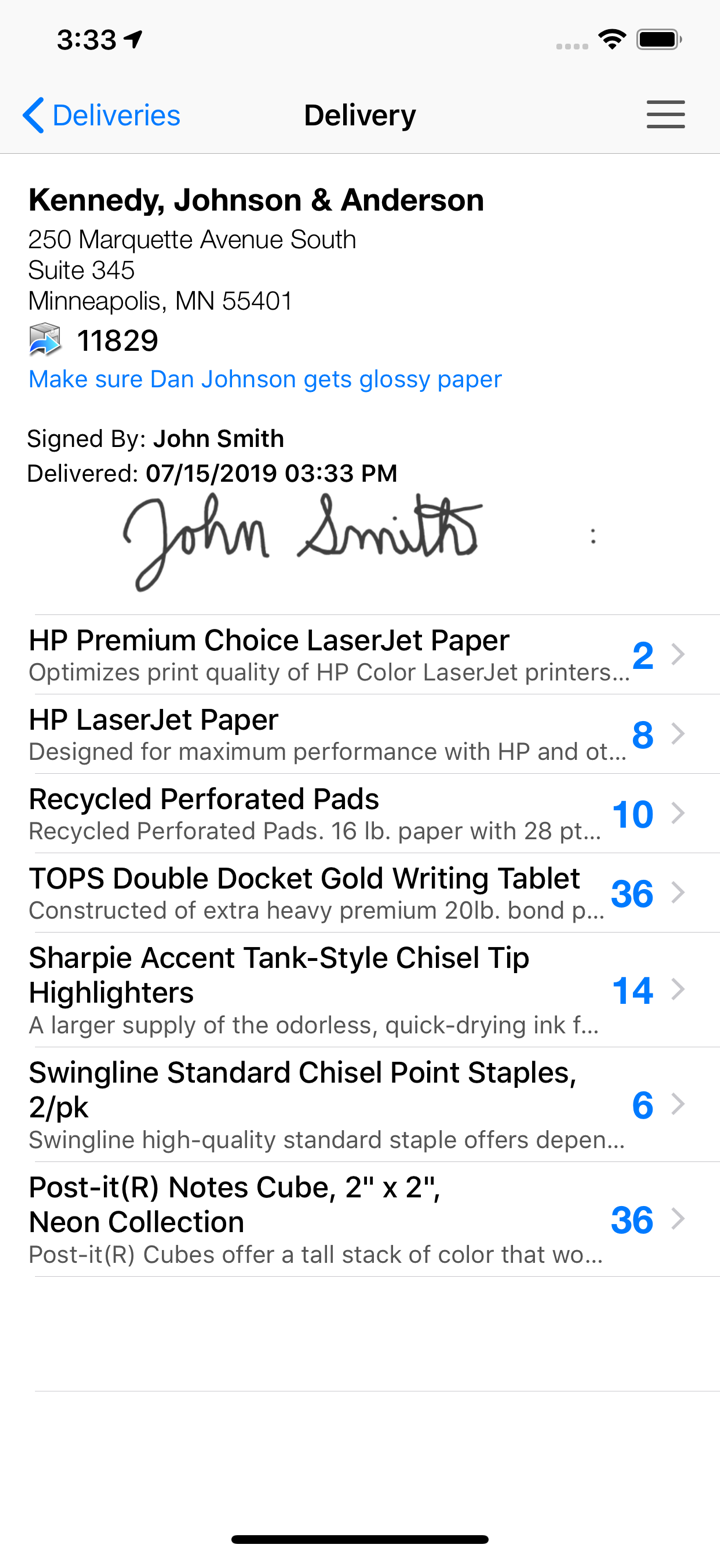
Task: Expand Post-it Notes Cube details
Action: tap(678, 1219)
